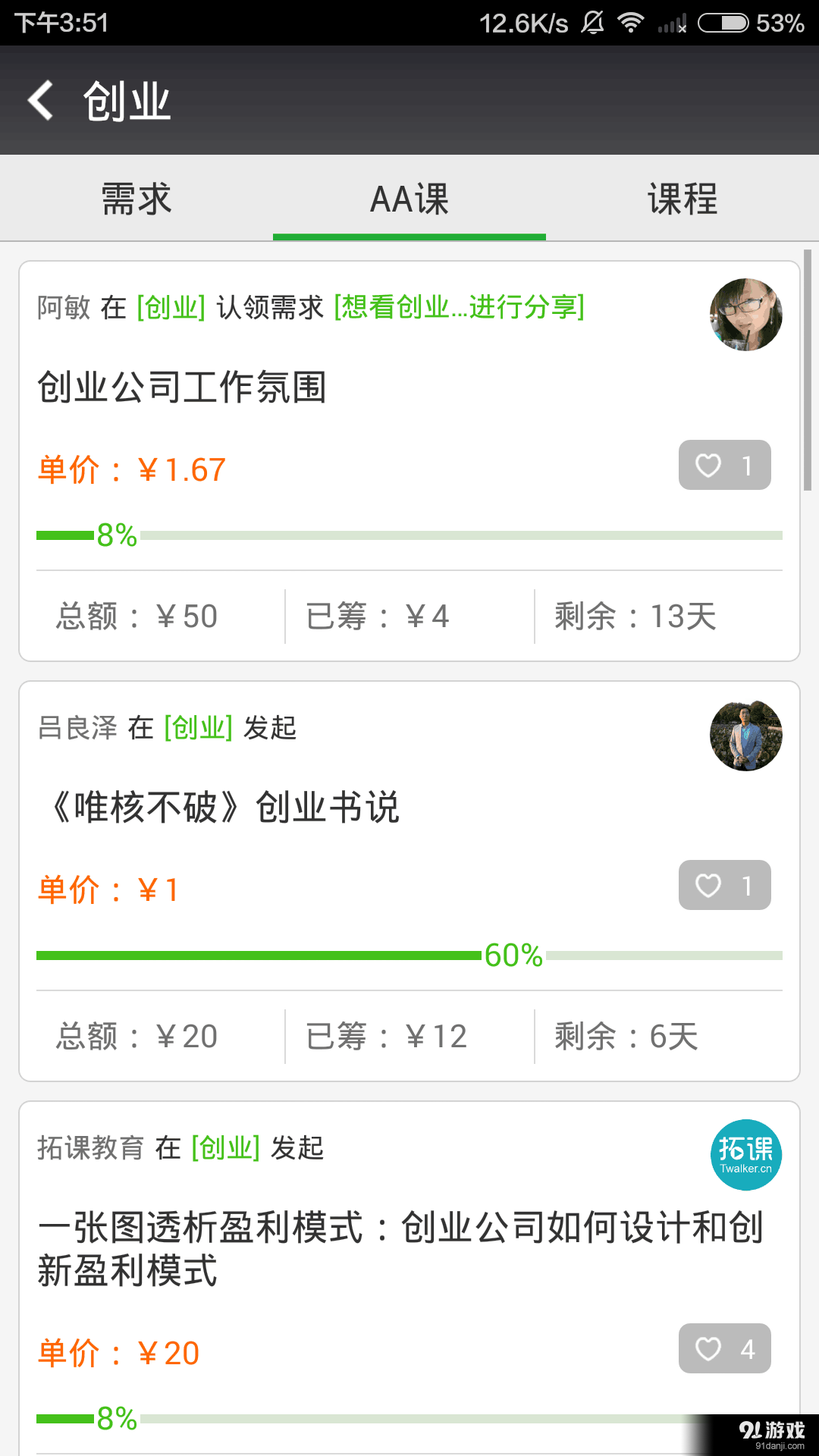Like the 创业公司工作氛围 course with heart

[x=724, y=466]
